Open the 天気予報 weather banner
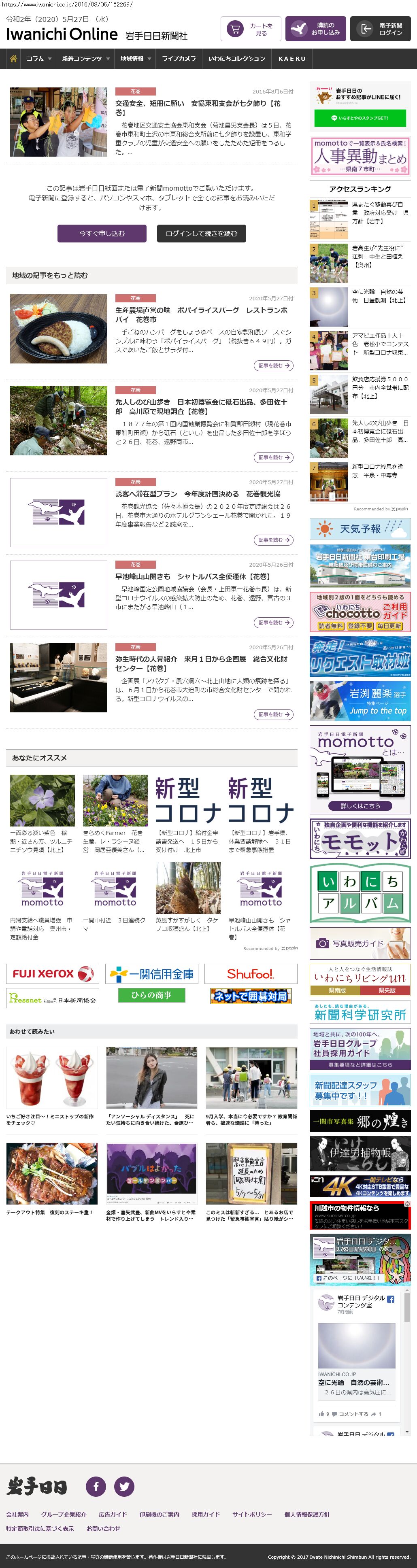Screen dimensions: 417x1568 (x=360, y=528)
